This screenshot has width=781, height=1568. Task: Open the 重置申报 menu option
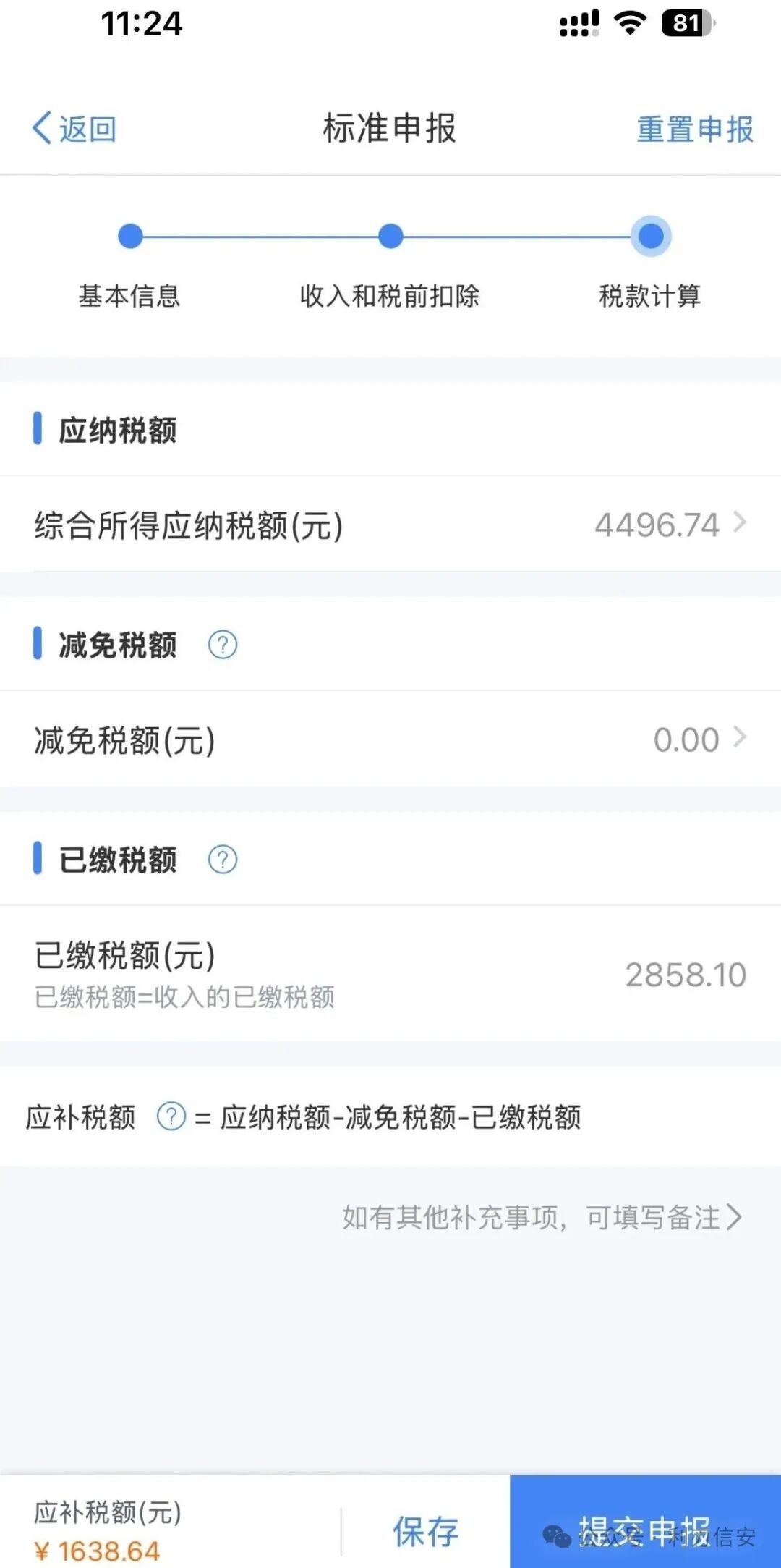coord(694,127)
